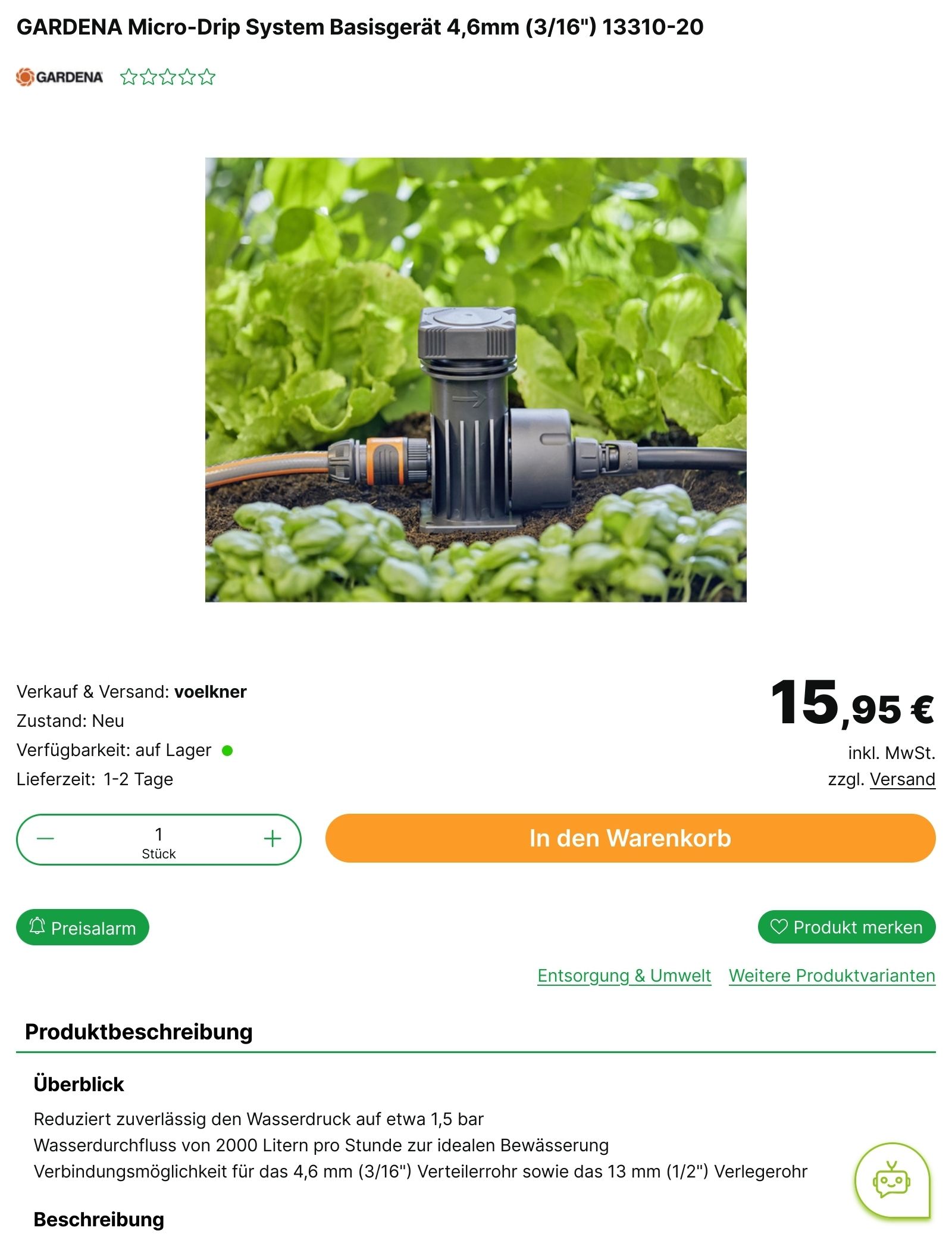Save item via Produkt merken
Viewport: 952px width, 1240px height.
846,927
